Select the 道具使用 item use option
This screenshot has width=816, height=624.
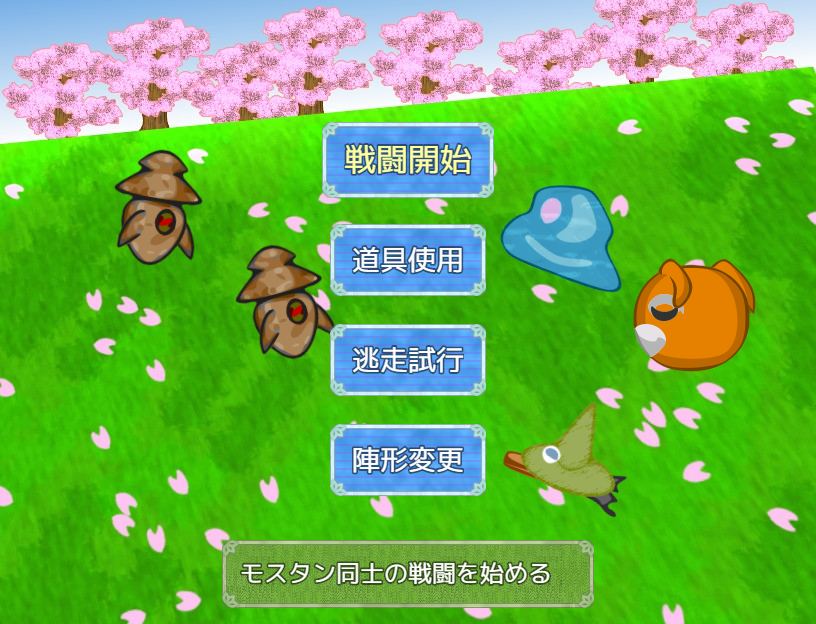(408, 260)
